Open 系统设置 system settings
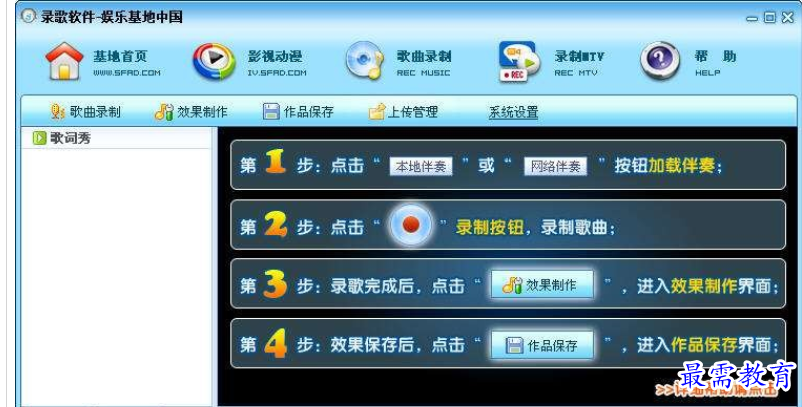 pyautogui.click(x=513, y=112)
